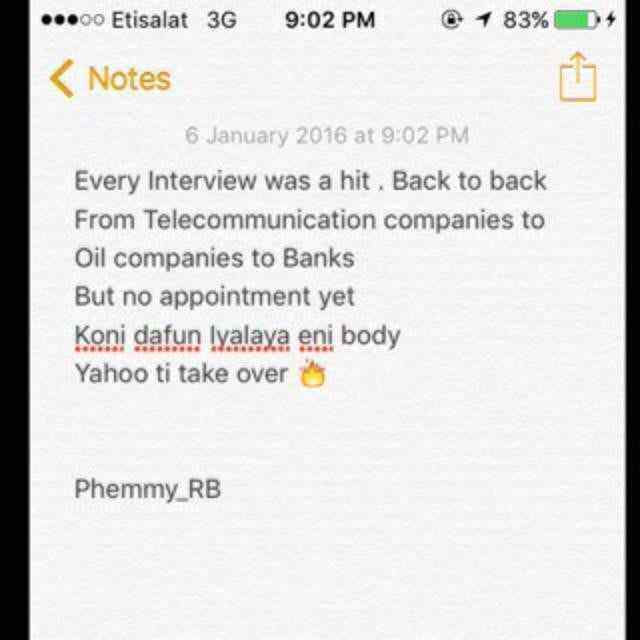Go back to the Notes list
This screenshot has width=640, height=640.
110,78
